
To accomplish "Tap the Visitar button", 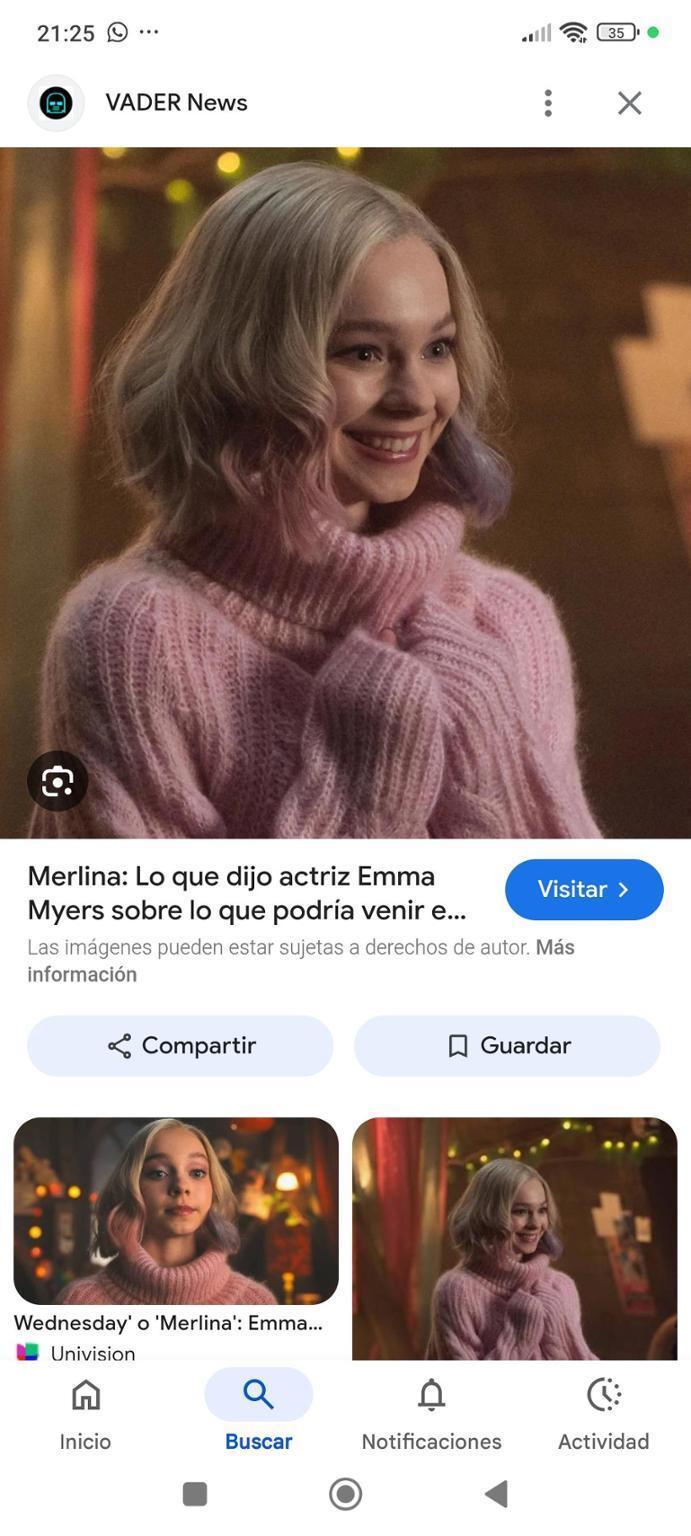I will 584,889.
